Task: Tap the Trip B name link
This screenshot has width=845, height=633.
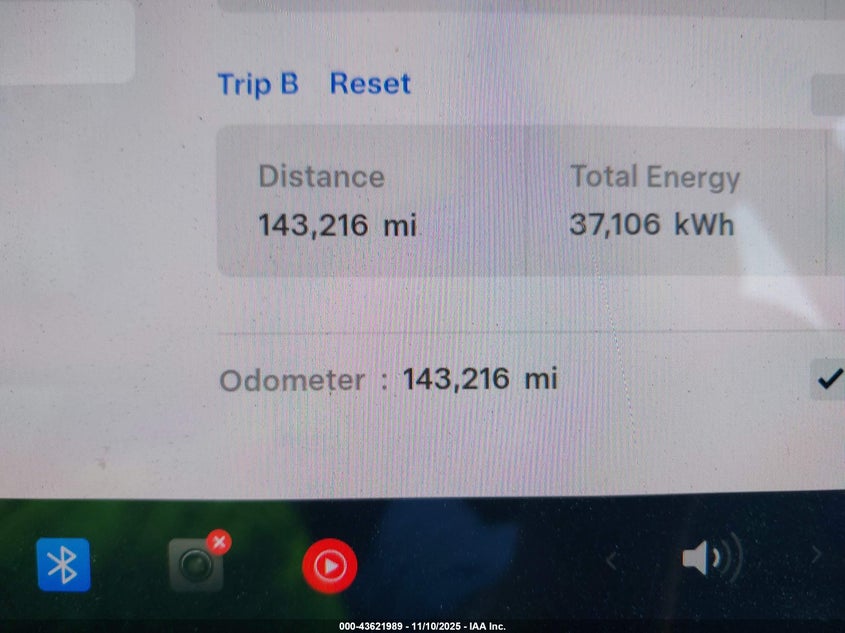Action: tap(258, 84)
